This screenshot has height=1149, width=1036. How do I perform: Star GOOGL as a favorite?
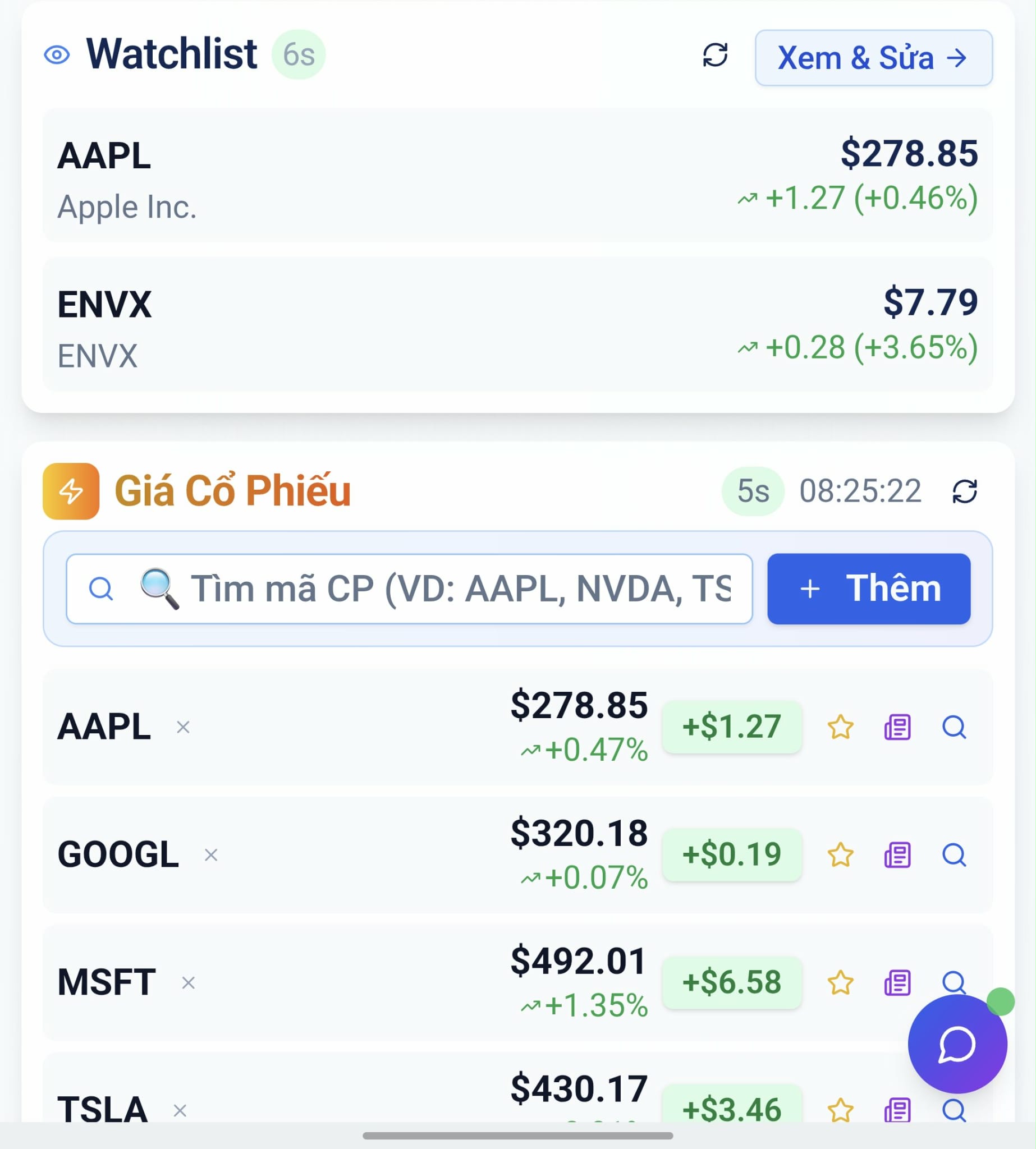(x=840, y=855)
